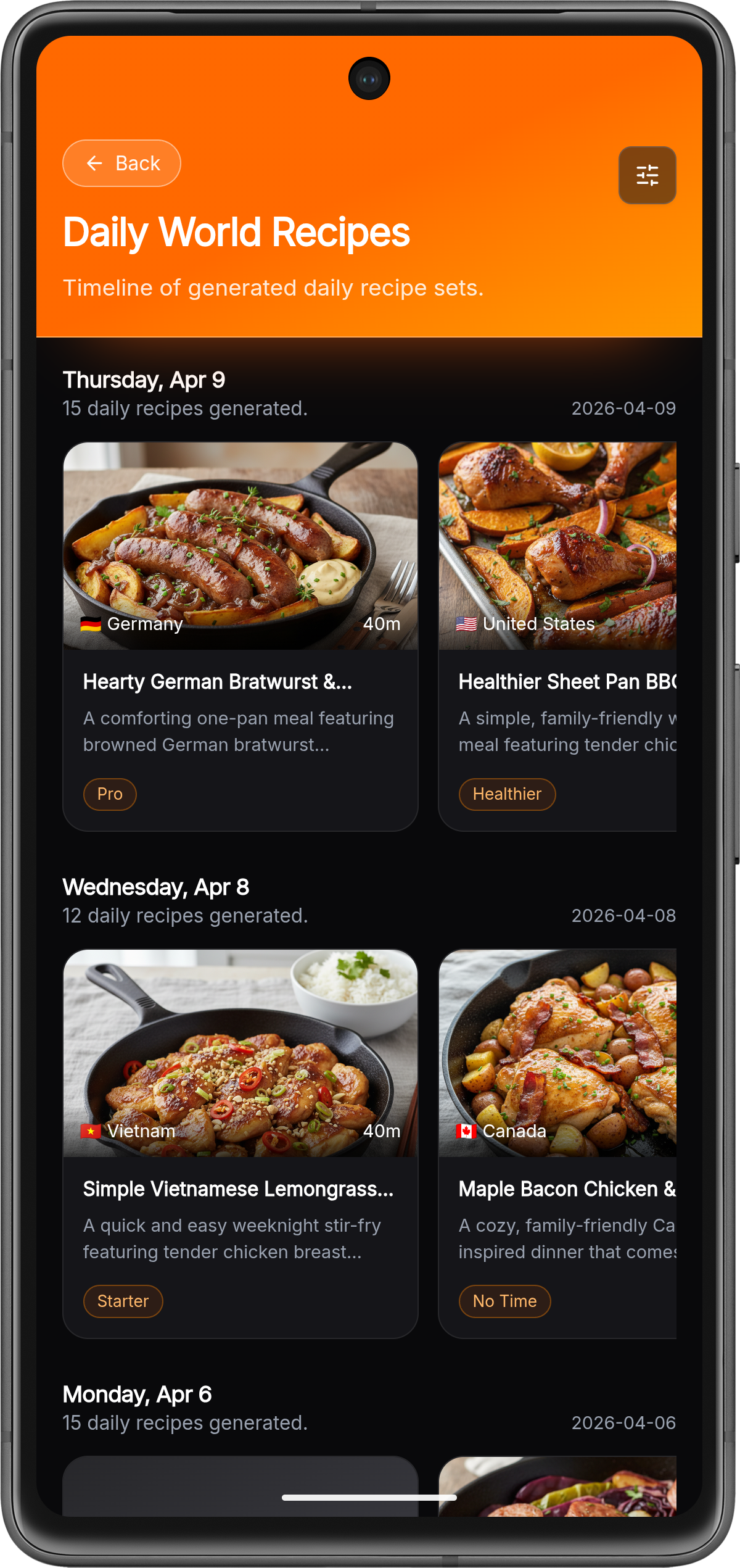Click the United States flag on BBQ recipe
The height and width of the screenshot is (1568, 740).
[466, 624]
